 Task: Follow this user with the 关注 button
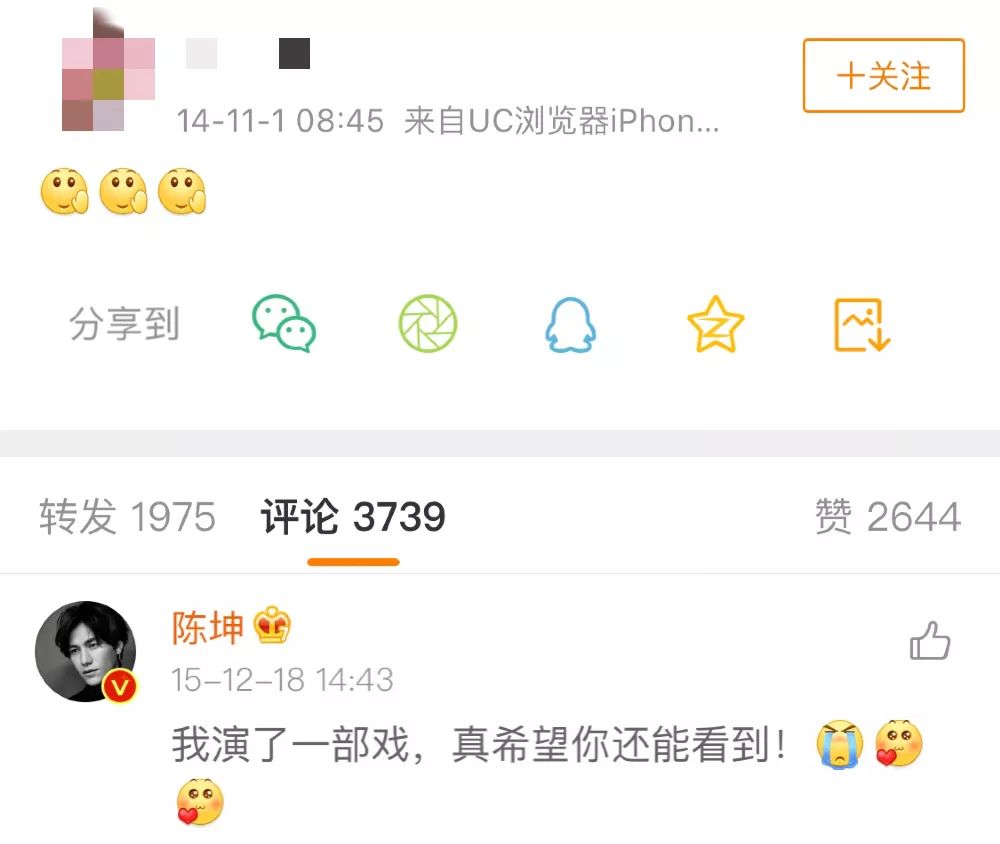pos(883,76)
